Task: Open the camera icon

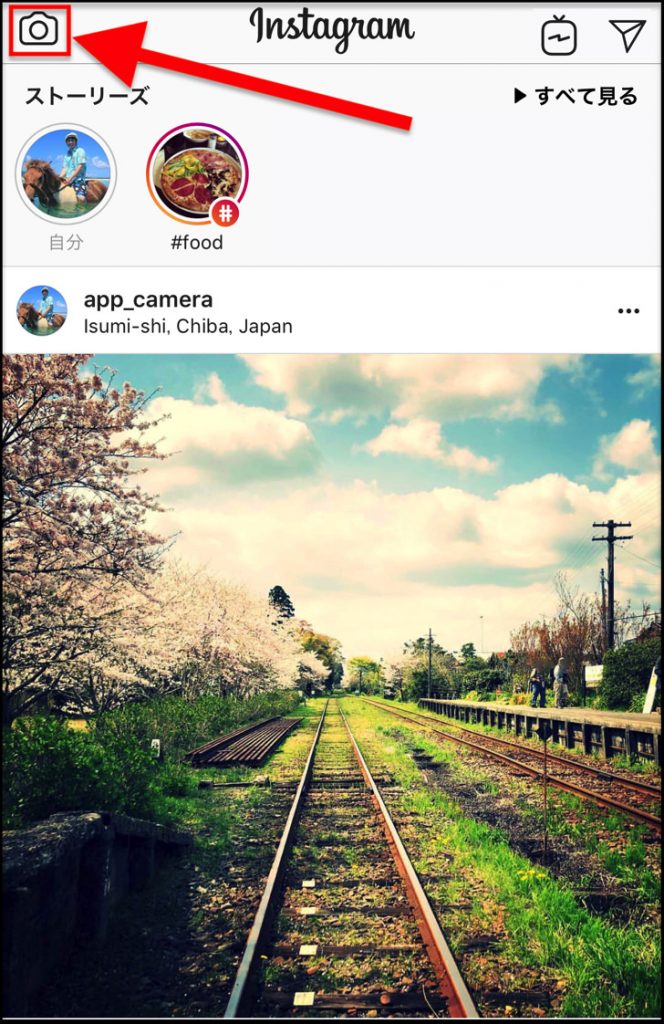Action: 39,30
